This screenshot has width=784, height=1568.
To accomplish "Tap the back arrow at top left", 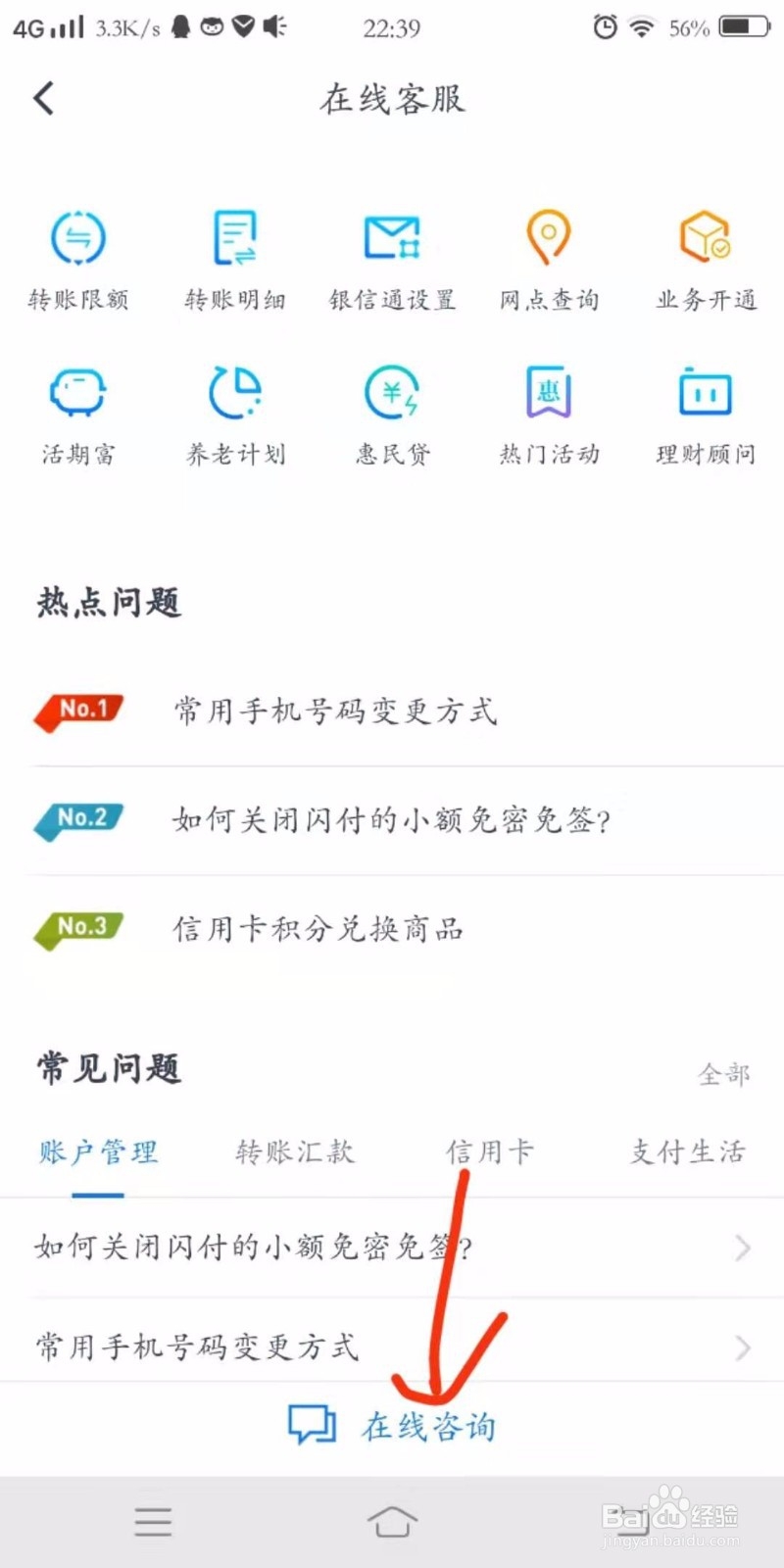I will click(43, 98).
